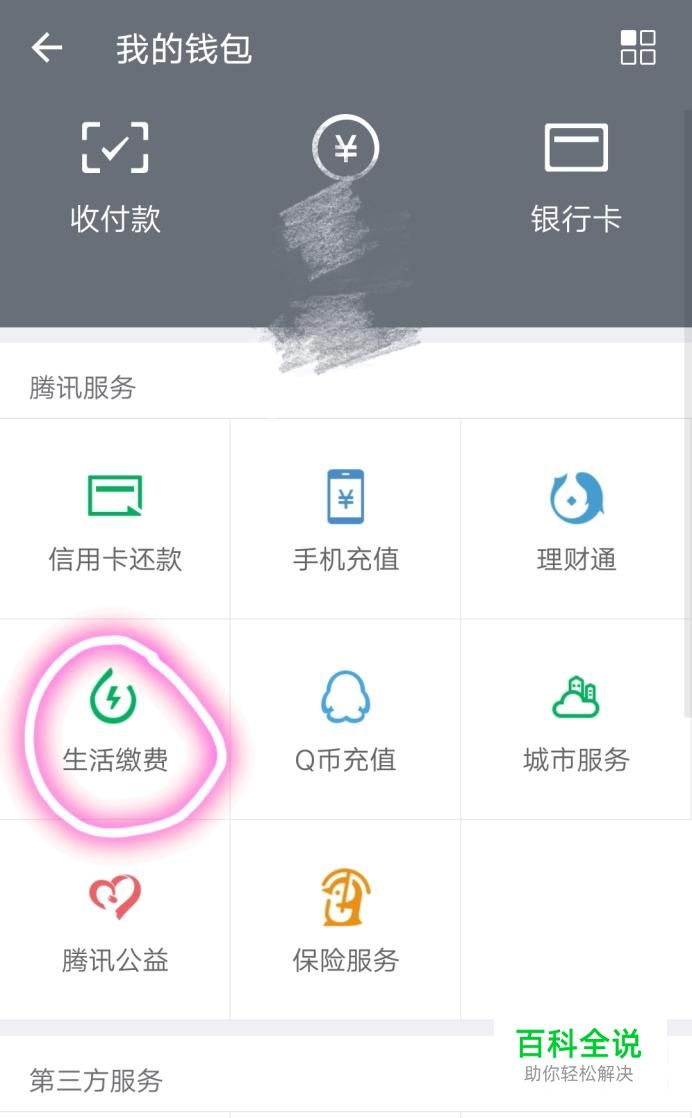Viewport: 692px width, 1118px height.
Task: Select 信用卡还款 service
Action: click(x=115, y=520)
